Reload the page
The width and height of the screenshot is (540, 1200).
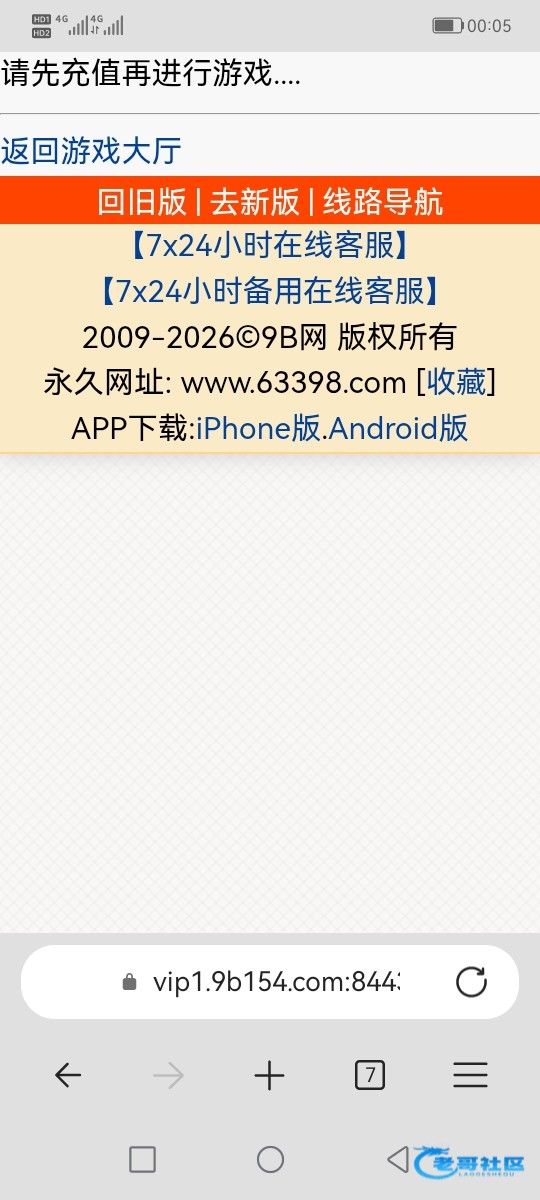471,982
